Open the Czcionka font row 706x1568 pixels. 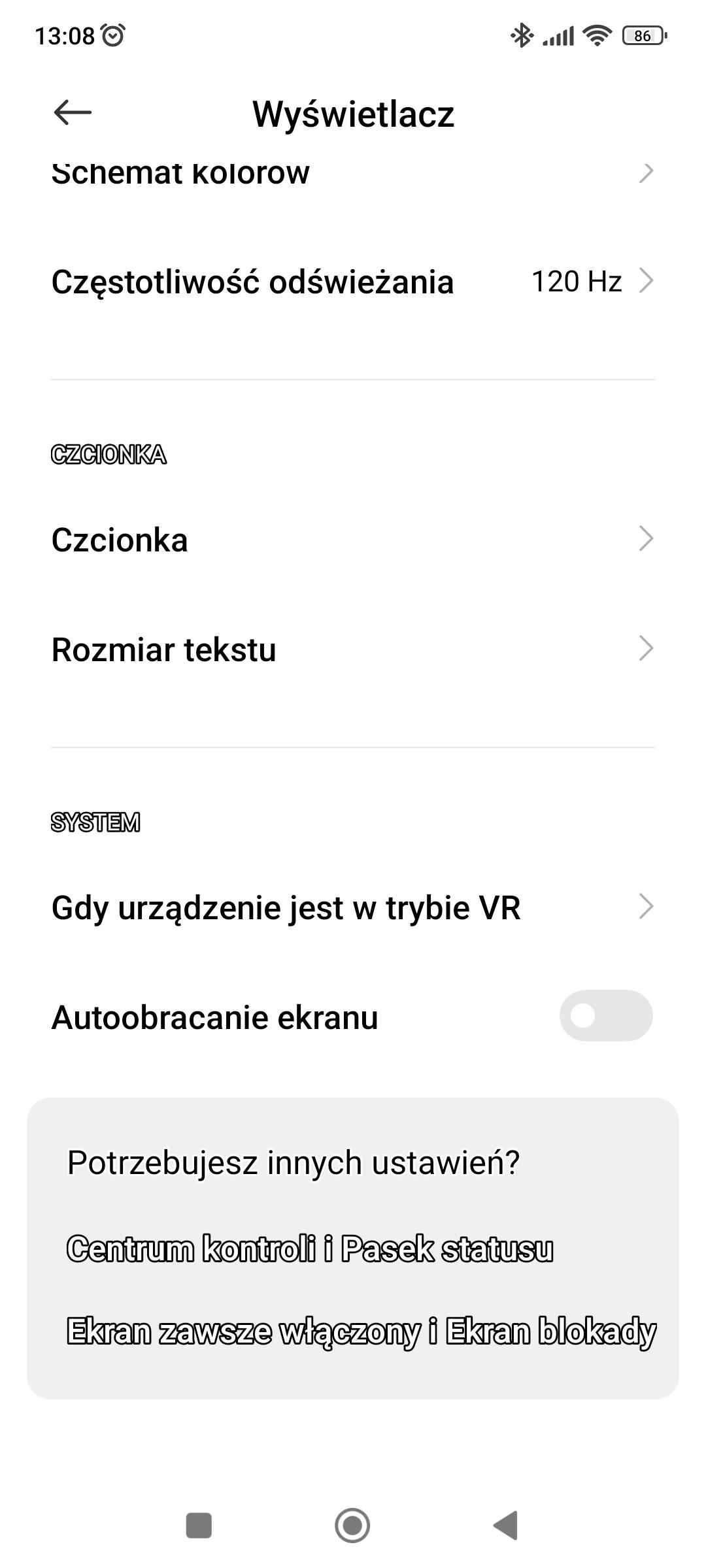pyautogui.click(x=353, y=540)
